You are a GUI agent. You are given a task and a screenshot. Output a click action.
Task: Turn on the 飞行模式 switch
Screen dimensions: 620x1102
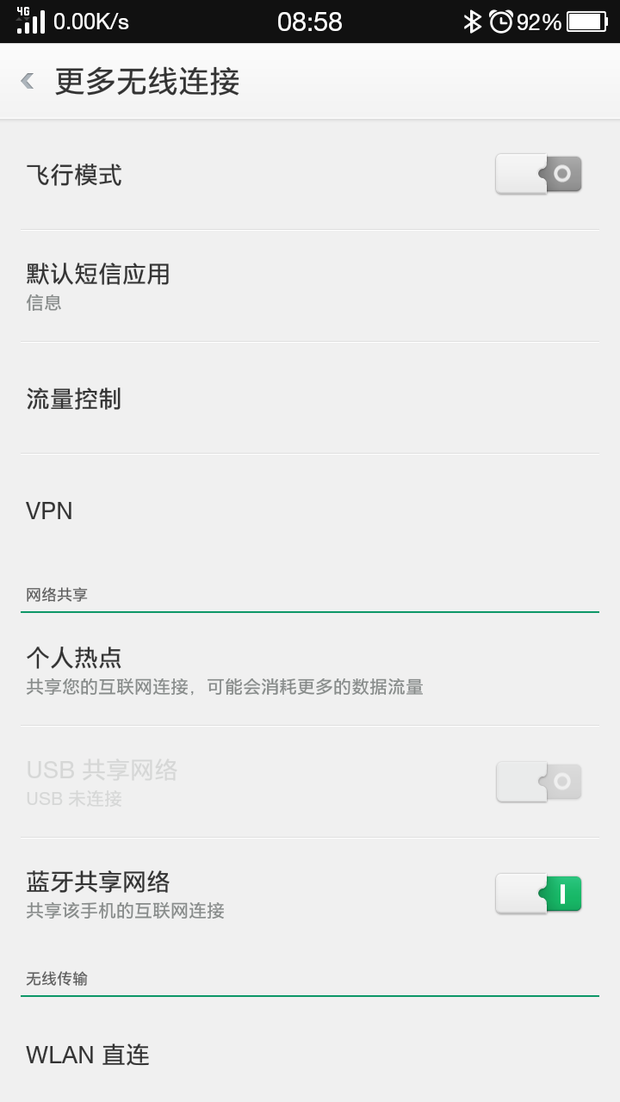[538, 174]
